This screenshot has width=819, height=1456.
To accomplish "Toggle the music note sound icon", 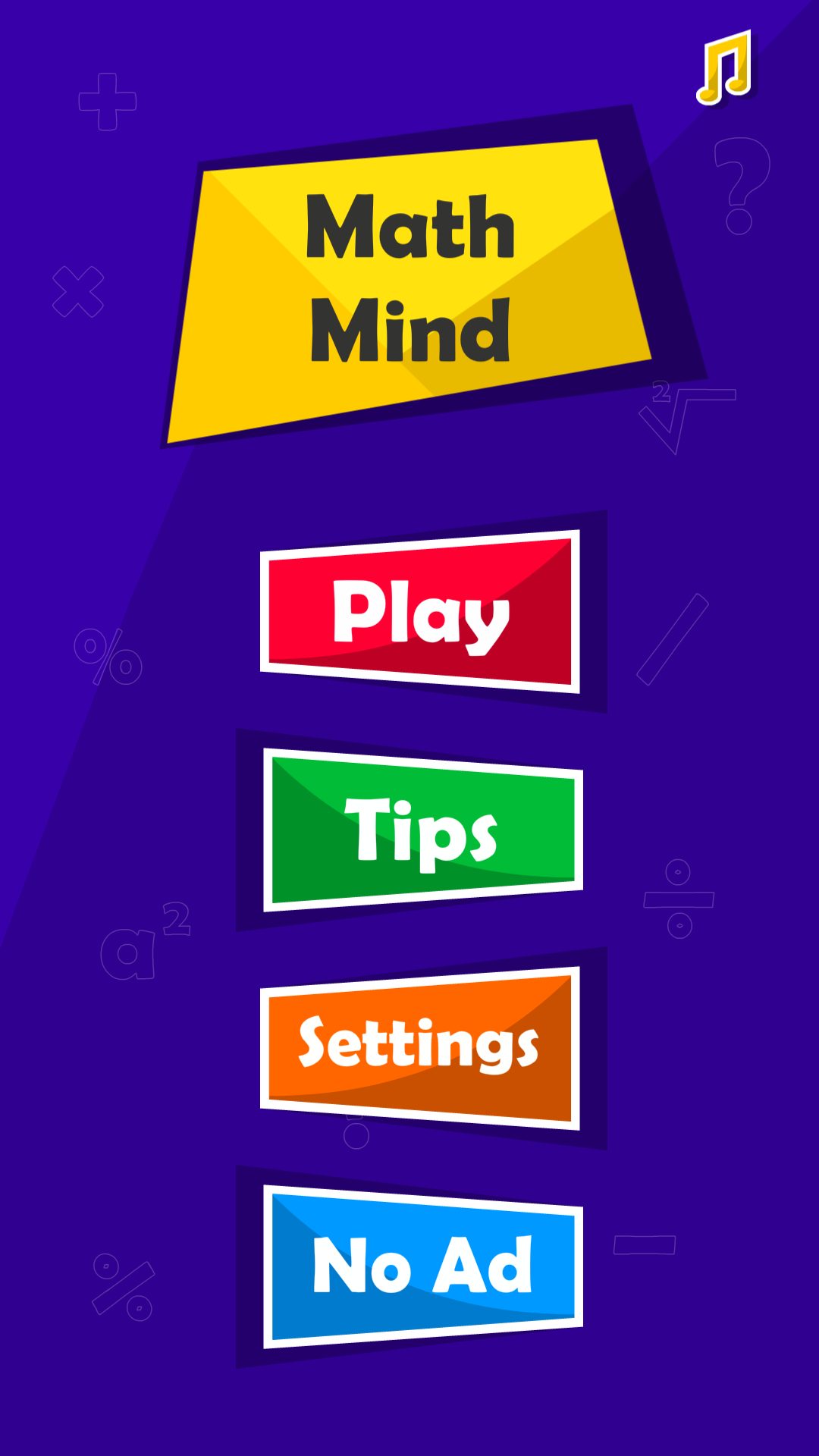I will [724, 67].
